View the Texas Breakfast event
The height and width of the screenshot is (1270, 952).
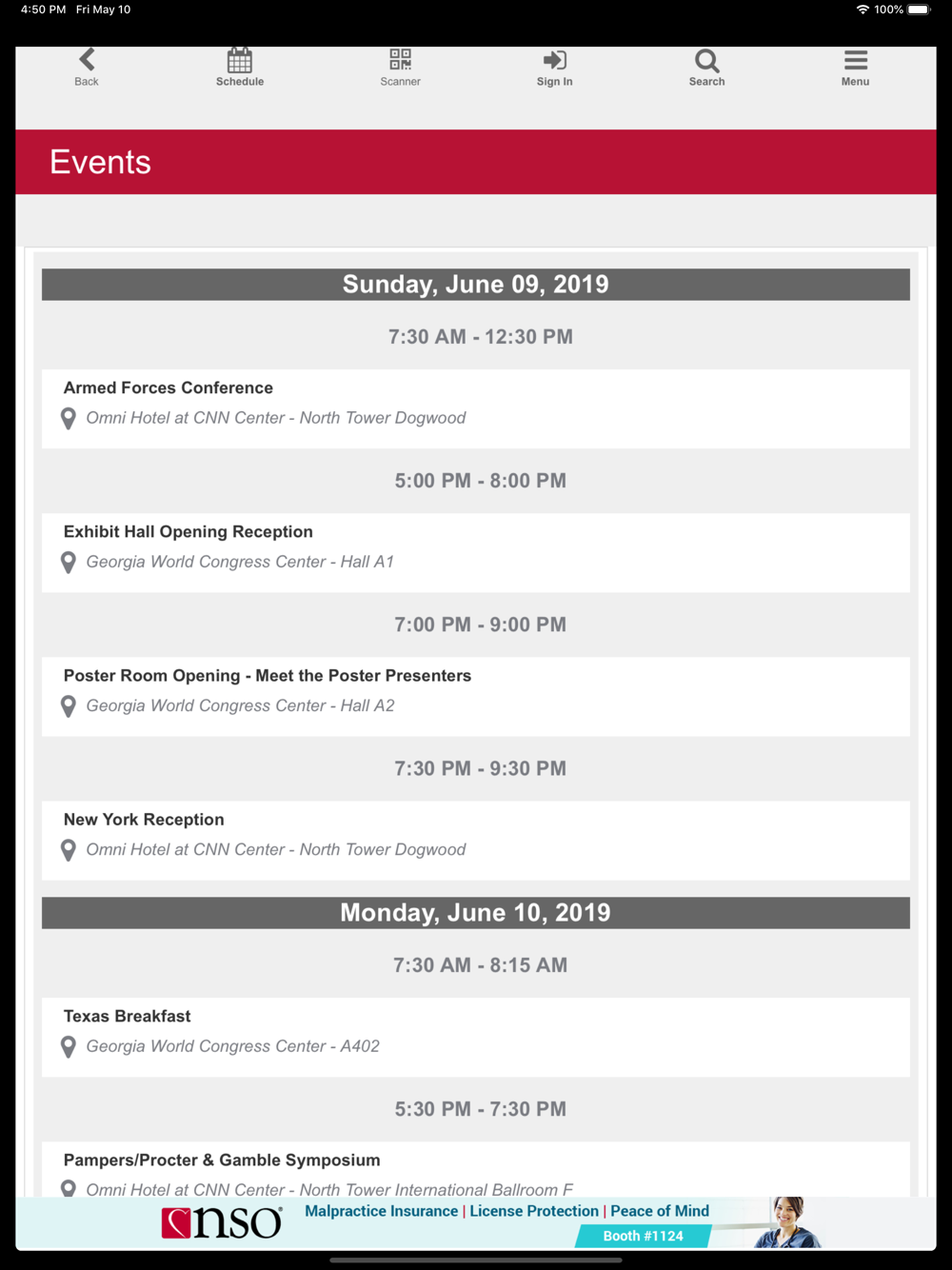pyautogui.click(x=476, y=1037)
